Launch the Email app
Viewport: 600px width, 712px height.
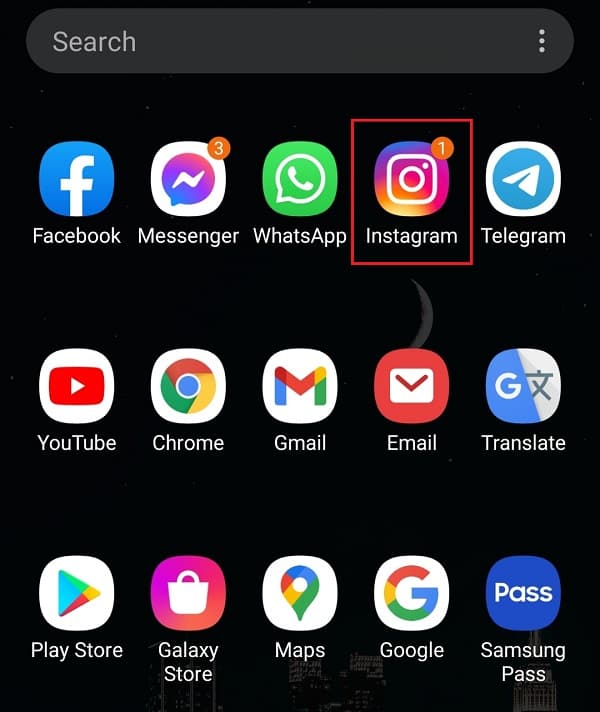pos(411,387)
